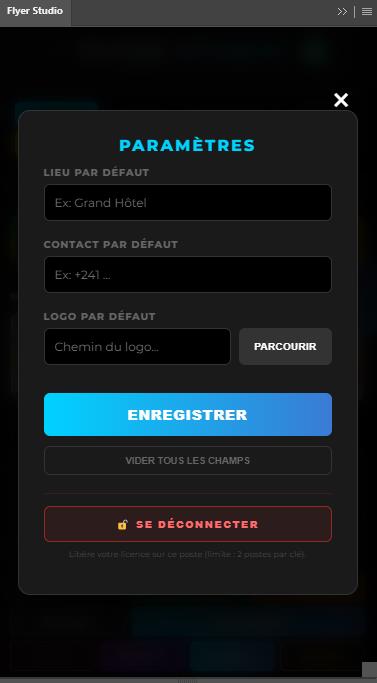Select the Flyer Studio tab
Viewport: 377px width, 683px height.
35,11
